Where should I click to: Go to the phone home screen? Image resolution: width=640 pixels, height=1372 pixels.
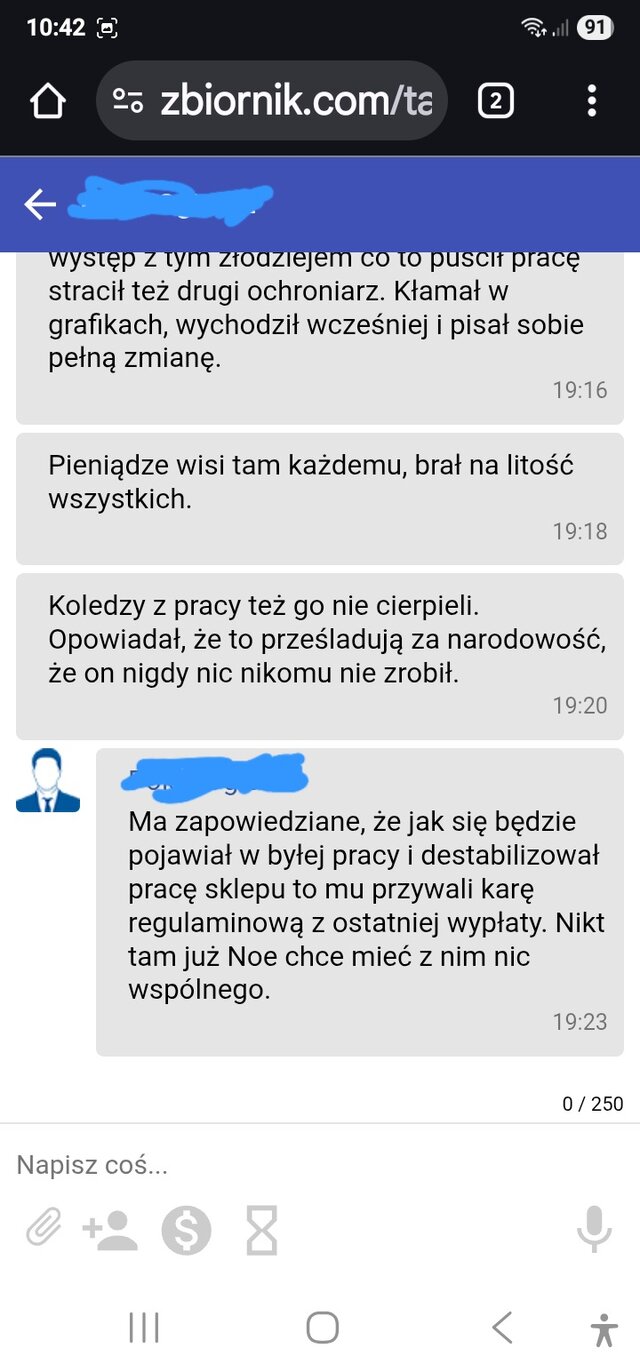[x=322, y=1328]
